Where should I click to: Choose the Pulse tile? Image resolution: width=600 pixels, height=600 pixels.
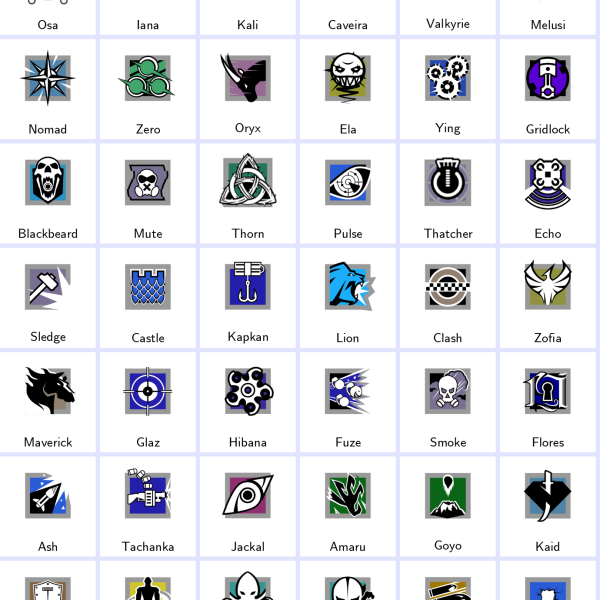pos(348,192)
